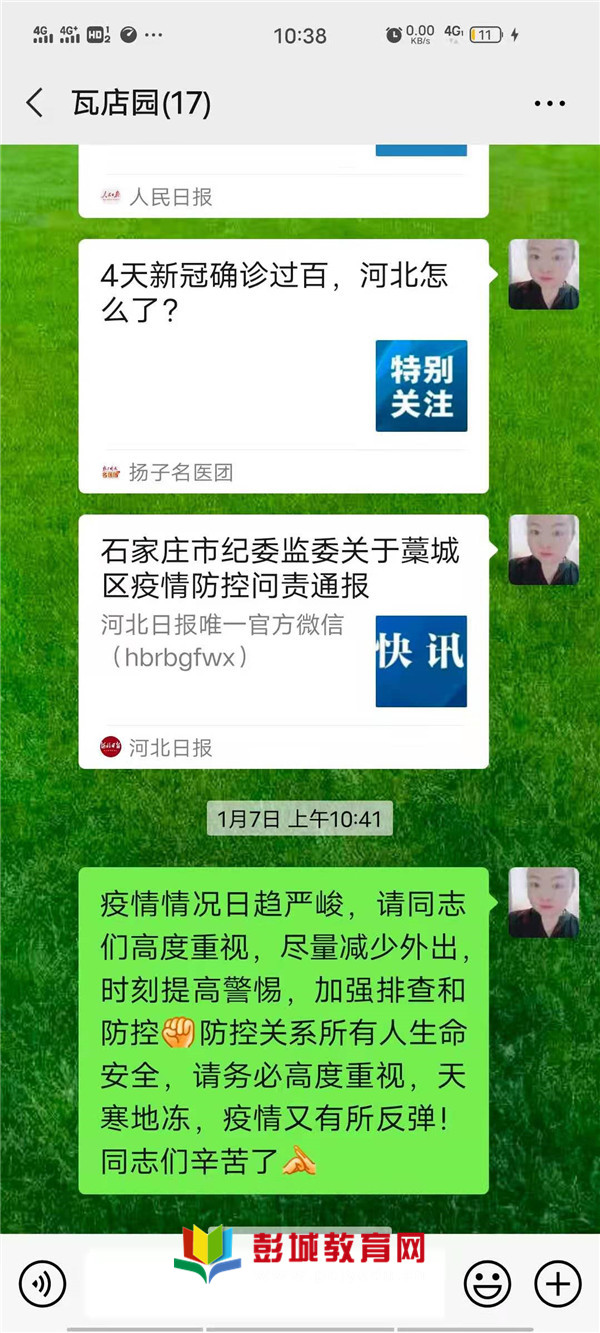
Task: Open article 4天新冠确诊过百，河北怎么了？
Action: point(283,365)
